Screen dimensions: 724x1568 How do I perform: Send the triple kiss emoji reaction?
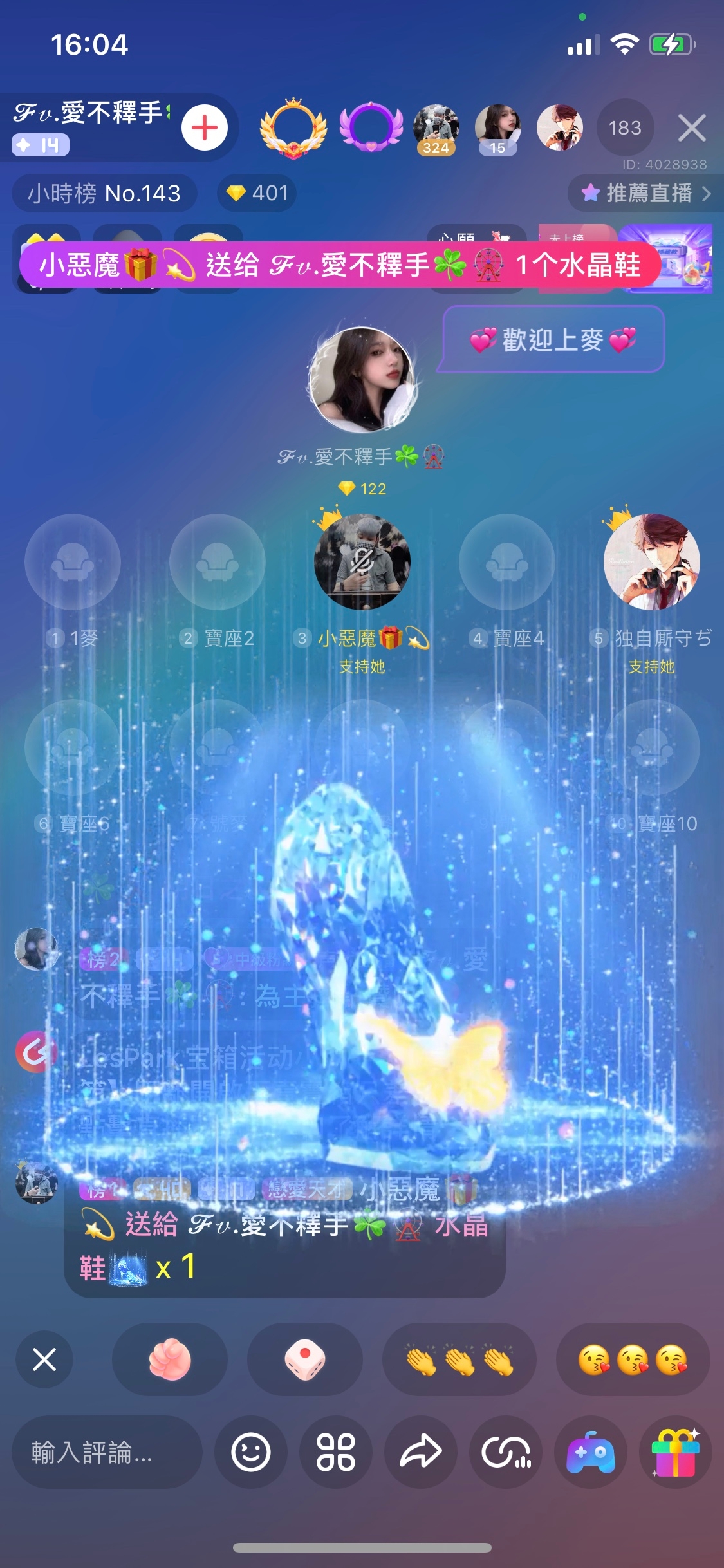(x=633, y=1359)
